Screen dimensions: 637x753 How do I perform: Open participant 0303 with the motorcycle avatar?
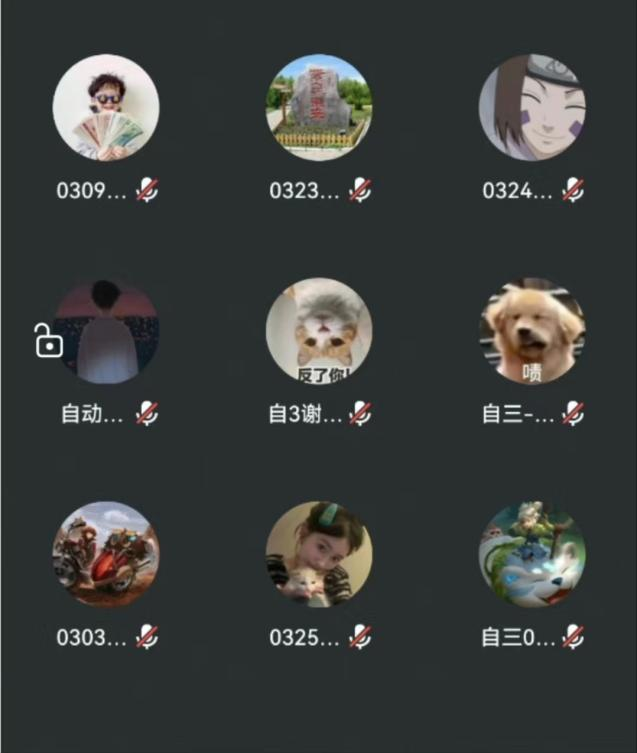click(106, 554)
